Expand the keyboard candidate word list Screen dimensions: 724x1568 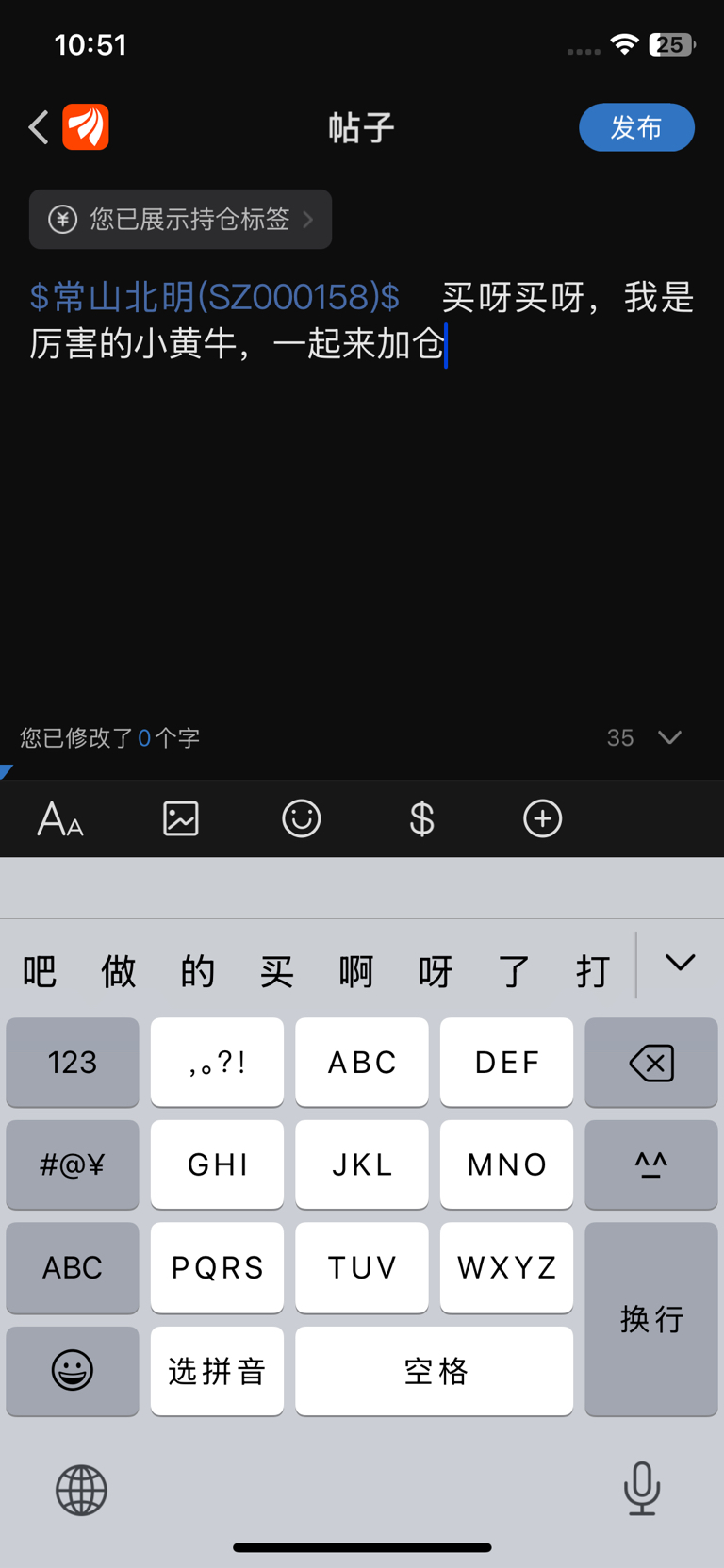(x=680, y=963)
